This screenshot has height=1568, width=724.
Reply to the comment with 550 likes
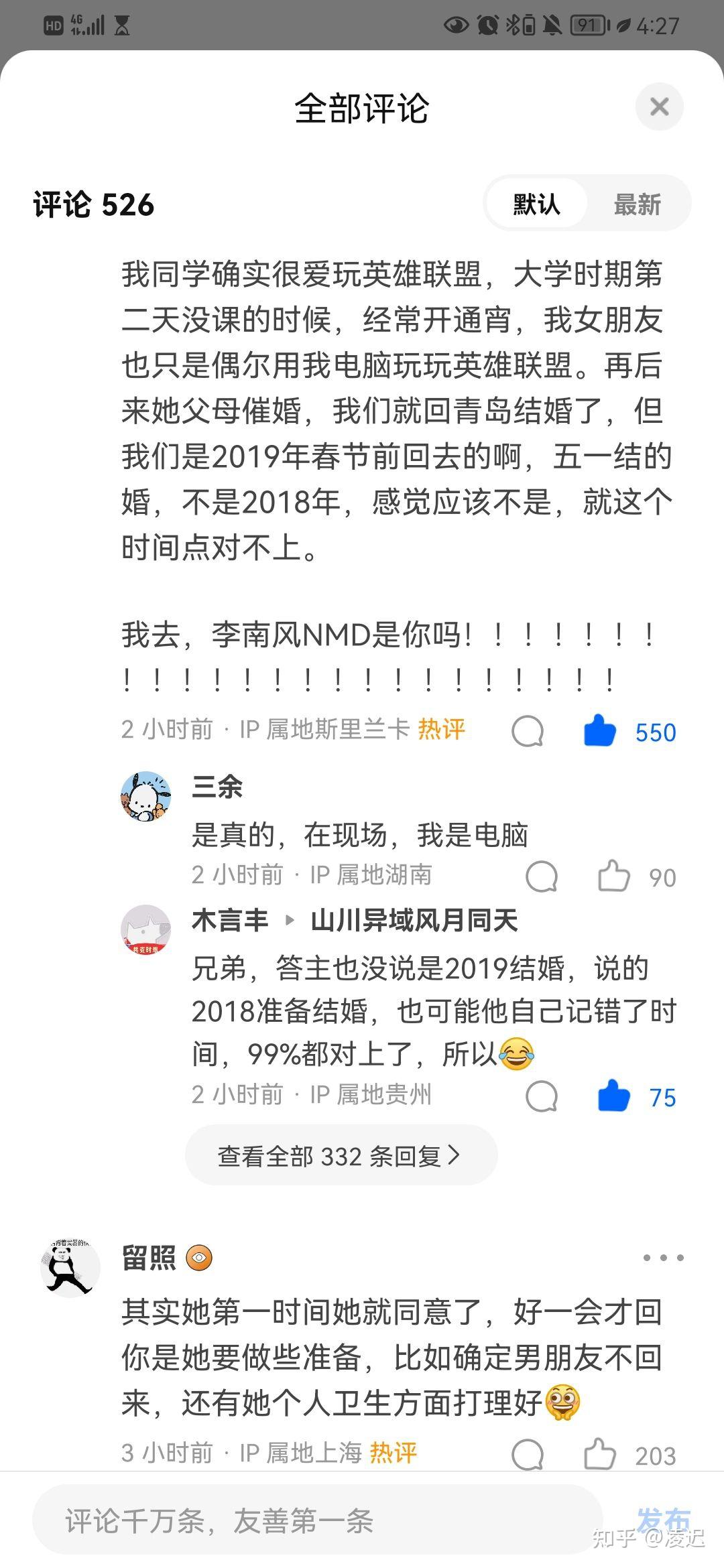[528, 731]
